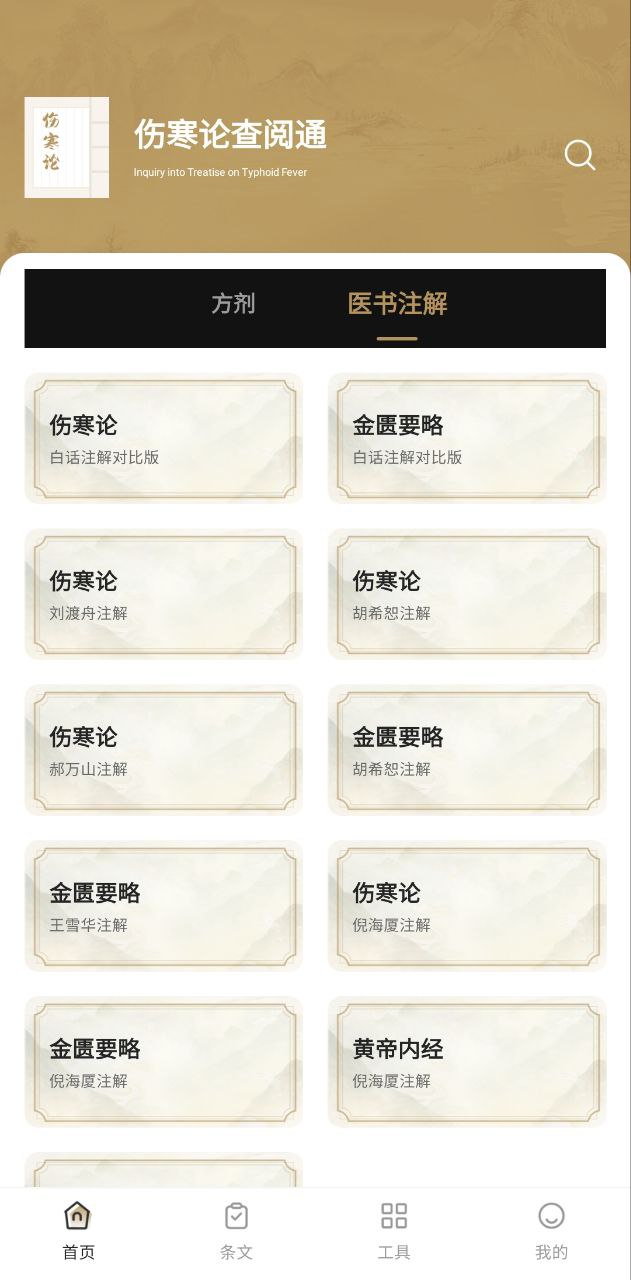Viewport: 631px width, 1280px height.
Task: Open 伤寒论 倪海厦注解 card
Action: [x=467, y=907]
